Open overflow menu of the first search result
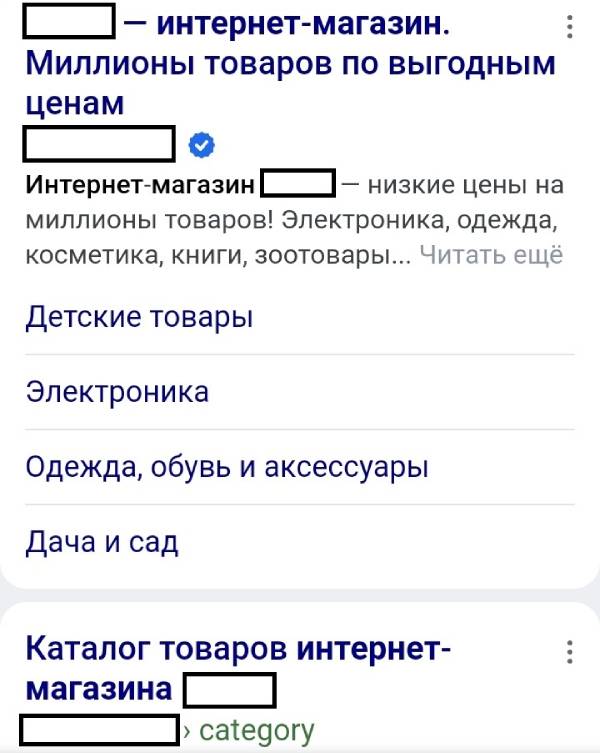Viewport: 600px width, 753px height. (569, 27)
